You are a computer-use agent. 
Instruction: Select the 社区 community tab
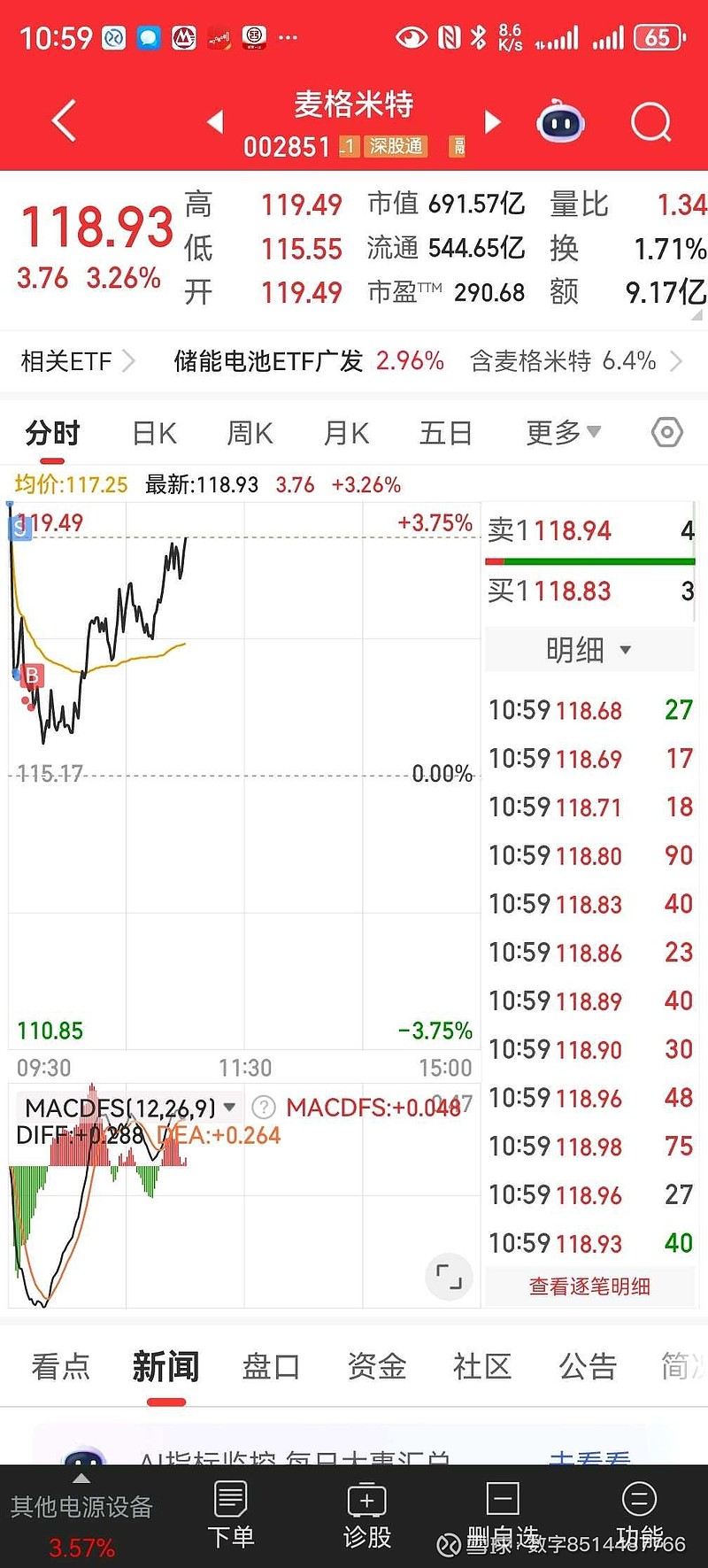pos(481,1367)
